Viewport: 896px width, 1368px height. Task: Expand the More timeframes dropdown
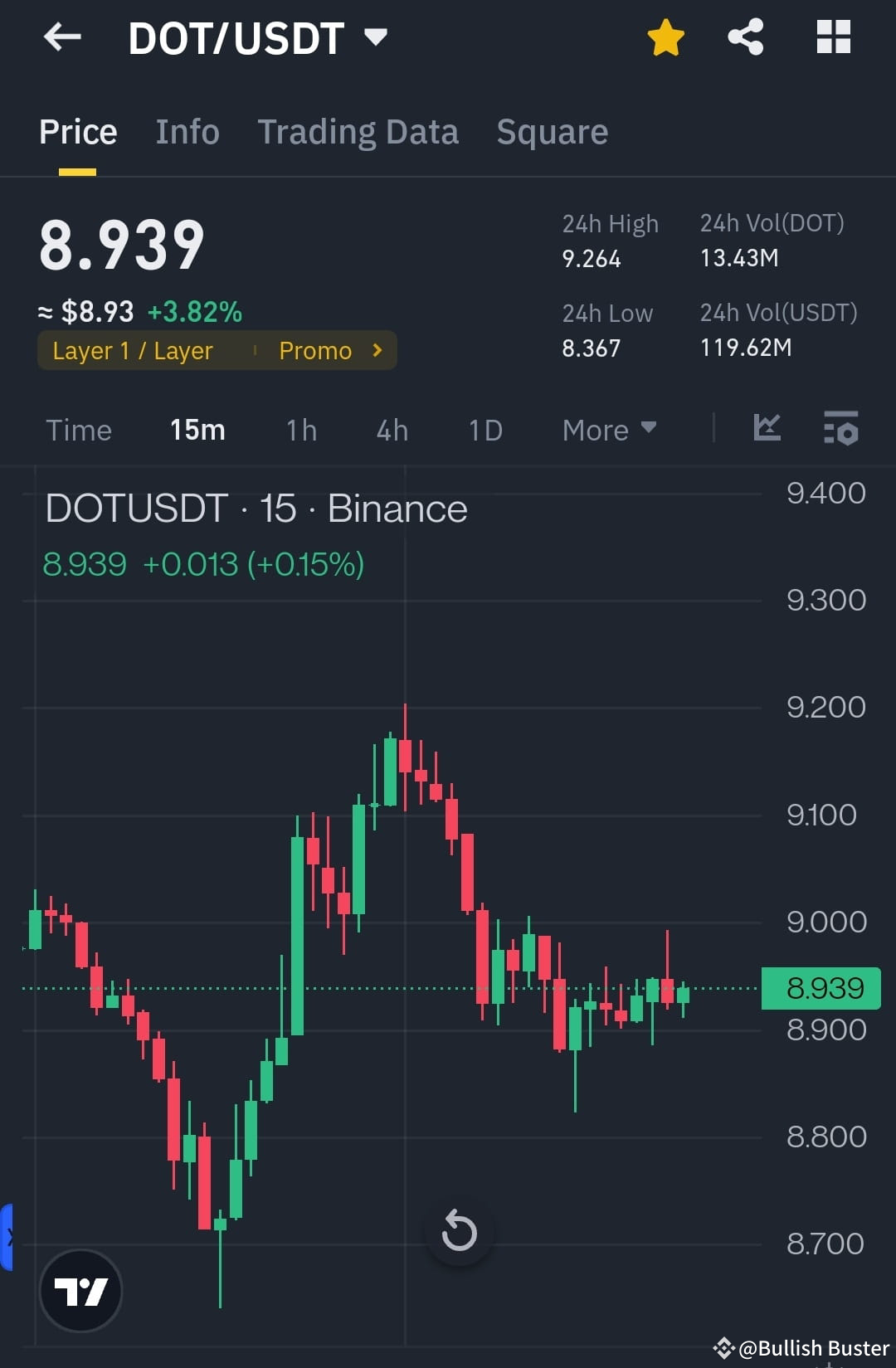[x=608, y=430]
